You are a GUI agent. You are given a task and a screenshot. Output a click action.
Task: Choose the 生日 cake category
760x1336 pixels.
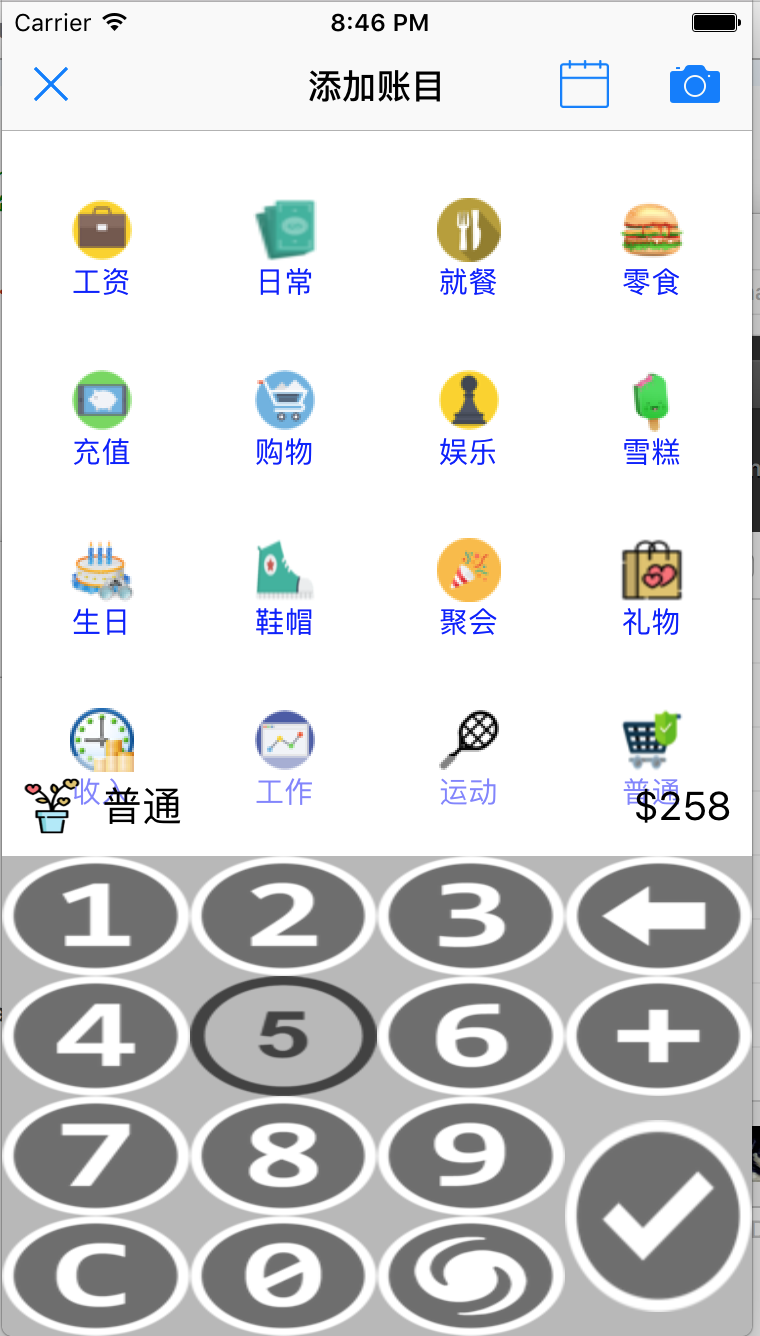pos(101,588)
